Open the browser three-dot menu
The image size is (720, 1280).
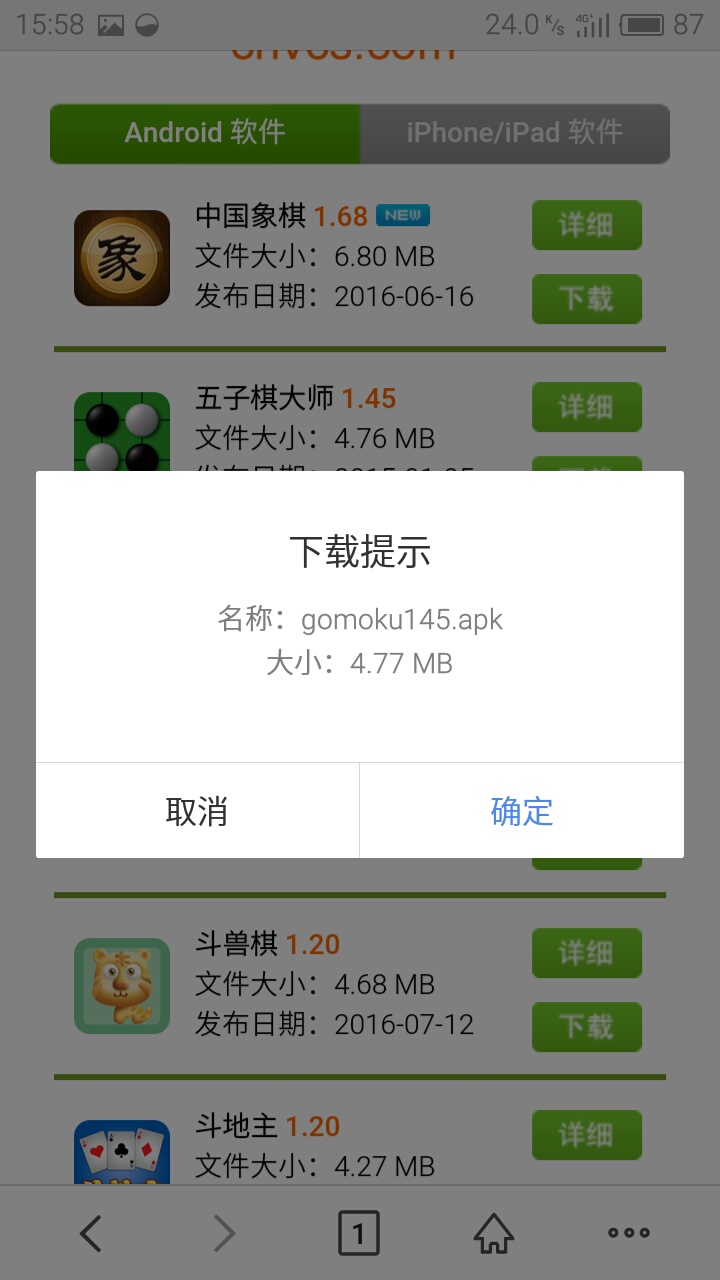(x=629, y=1233)
